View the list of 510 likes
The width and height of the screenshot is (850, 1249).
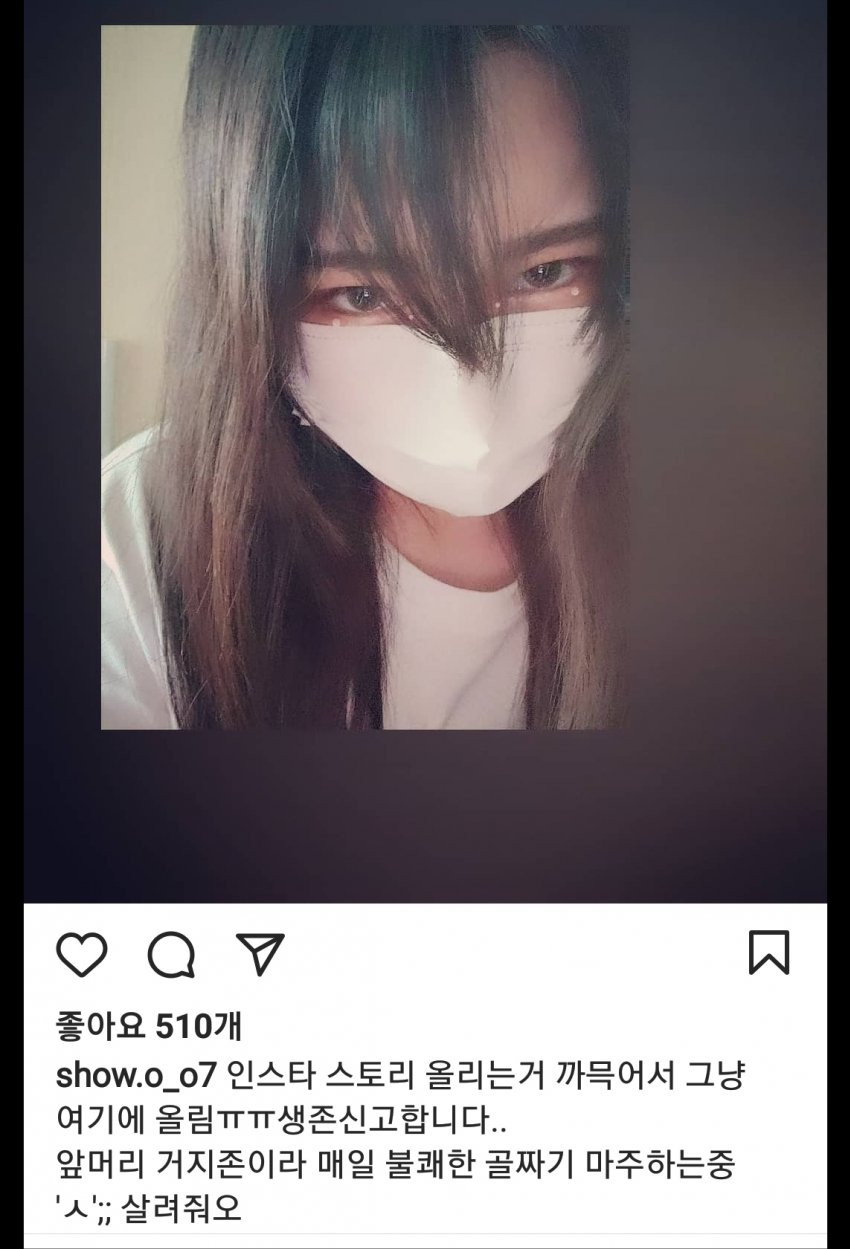pos(148,1027)
